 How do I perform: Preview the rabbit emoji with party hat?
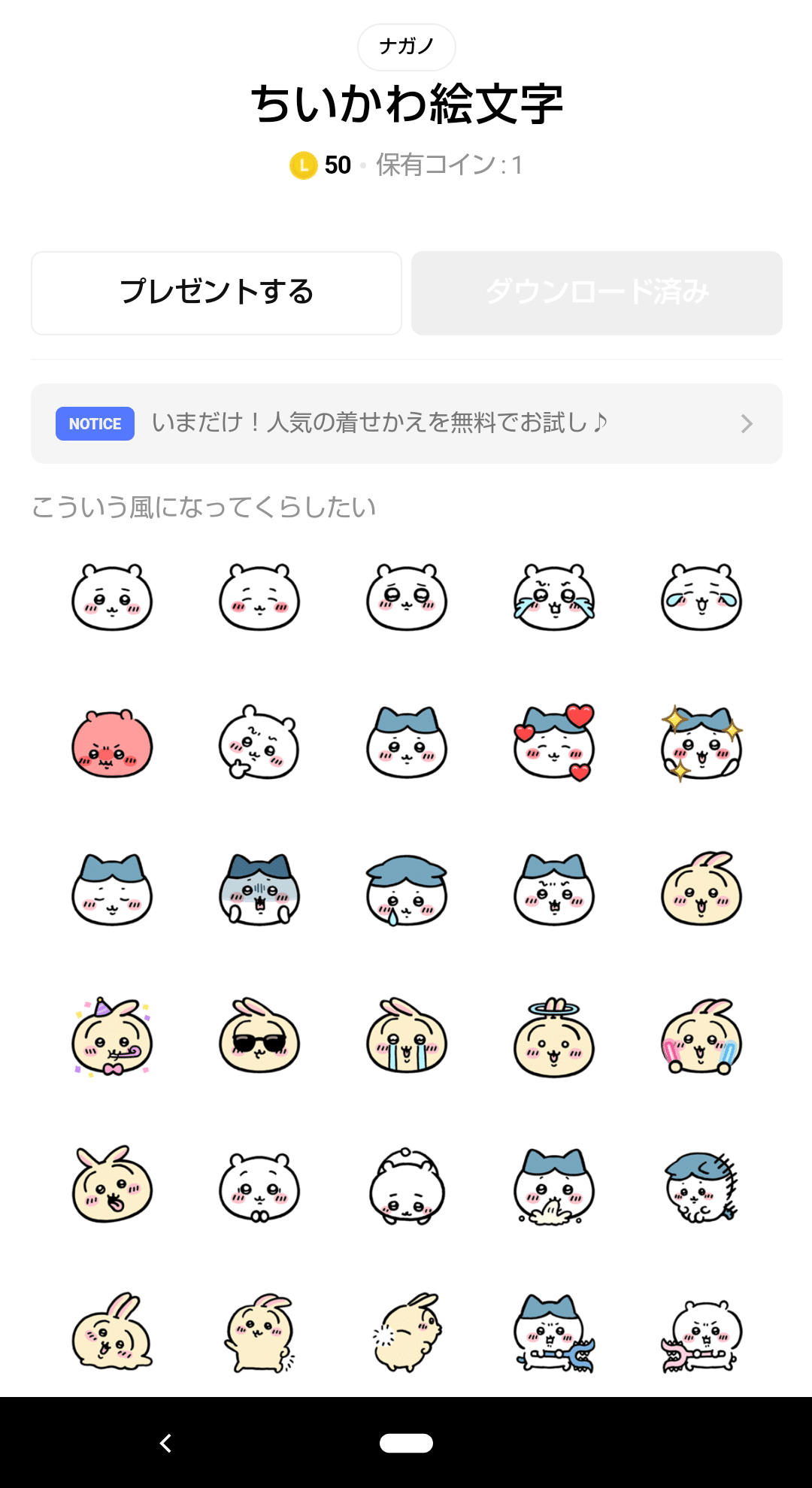(112, 1038)
